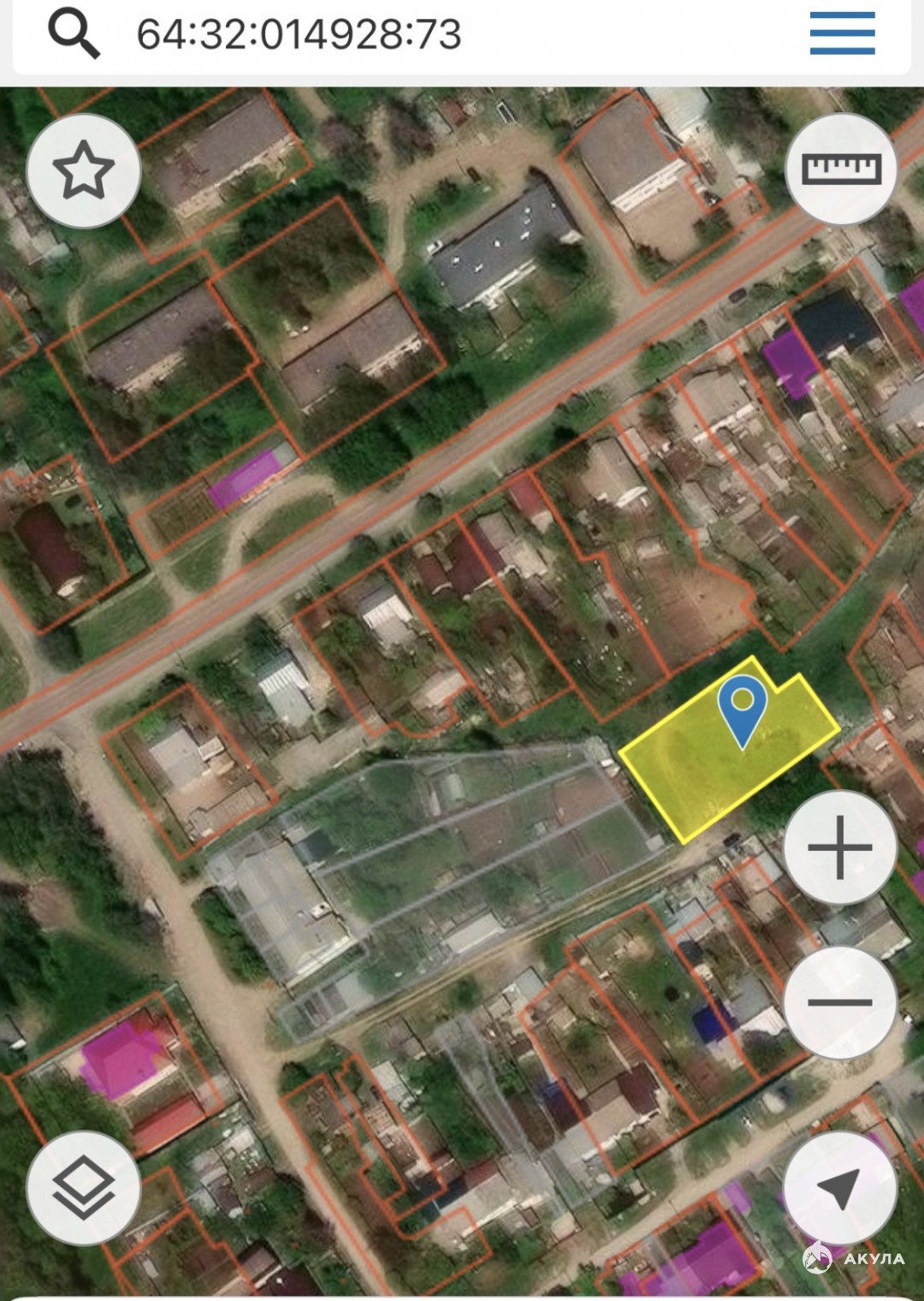Tap the search magnifier icon

click(x=74, y=34)
